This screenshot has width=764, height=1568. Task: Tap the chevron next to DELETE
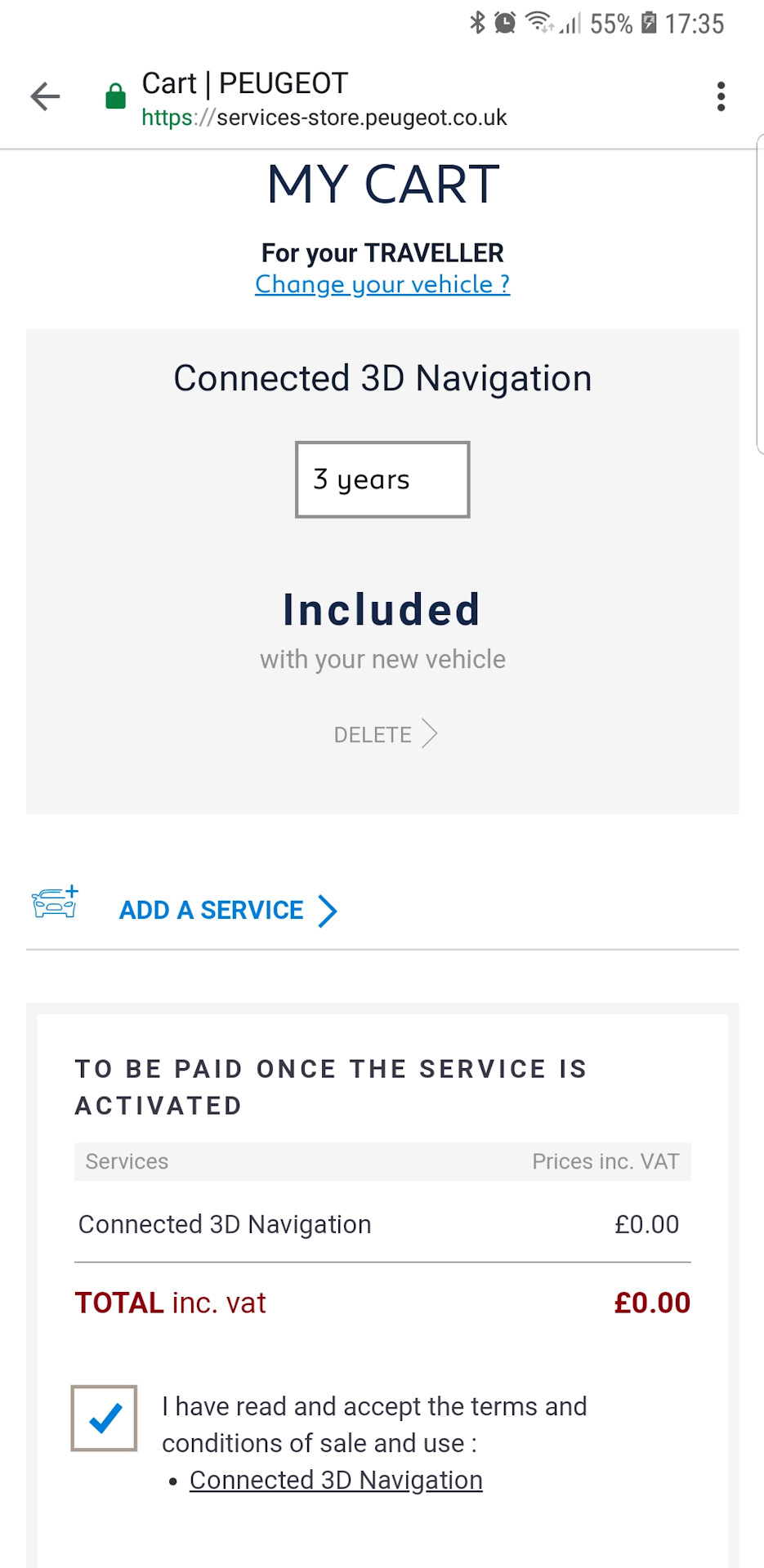(432, 733)
